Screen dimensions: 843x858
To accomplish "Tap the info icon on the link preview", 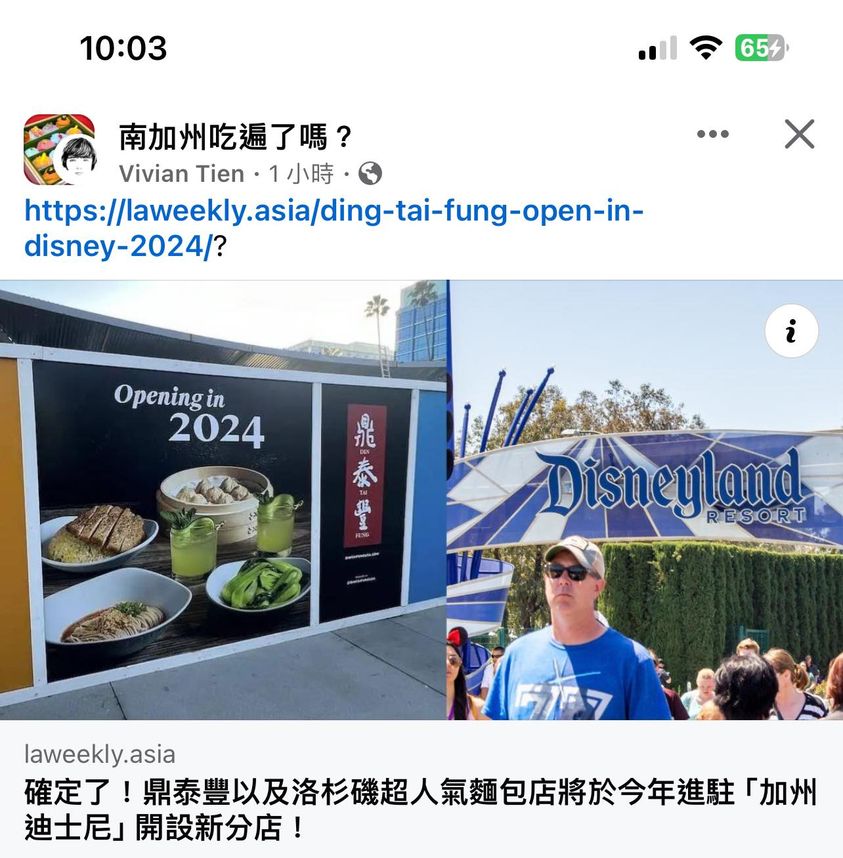I will pos(791,332).
